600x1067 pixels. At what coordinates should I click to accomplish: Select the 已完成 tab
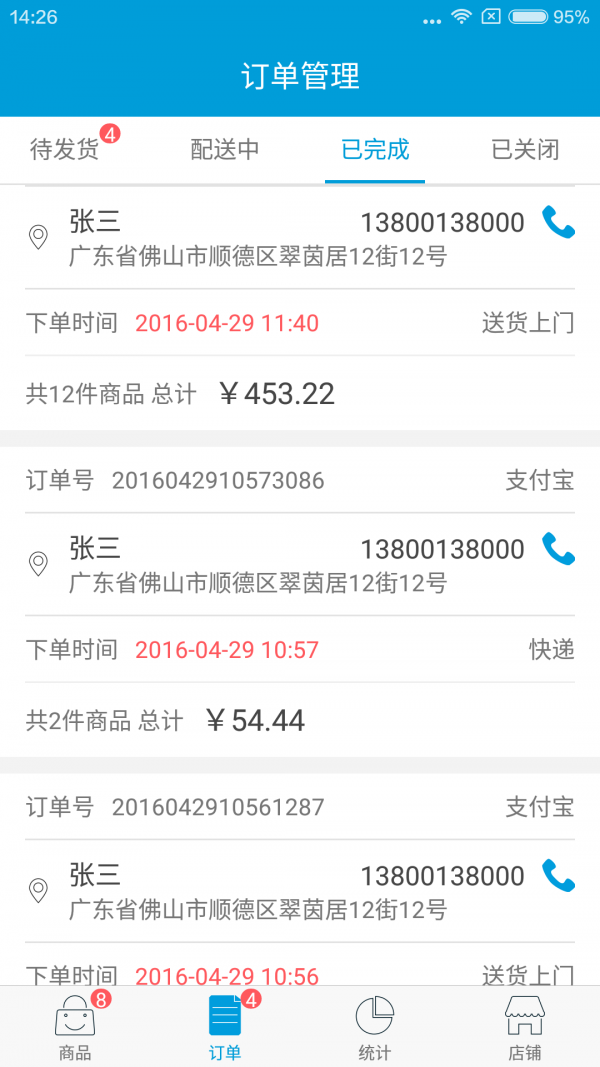tap(375, 150)
